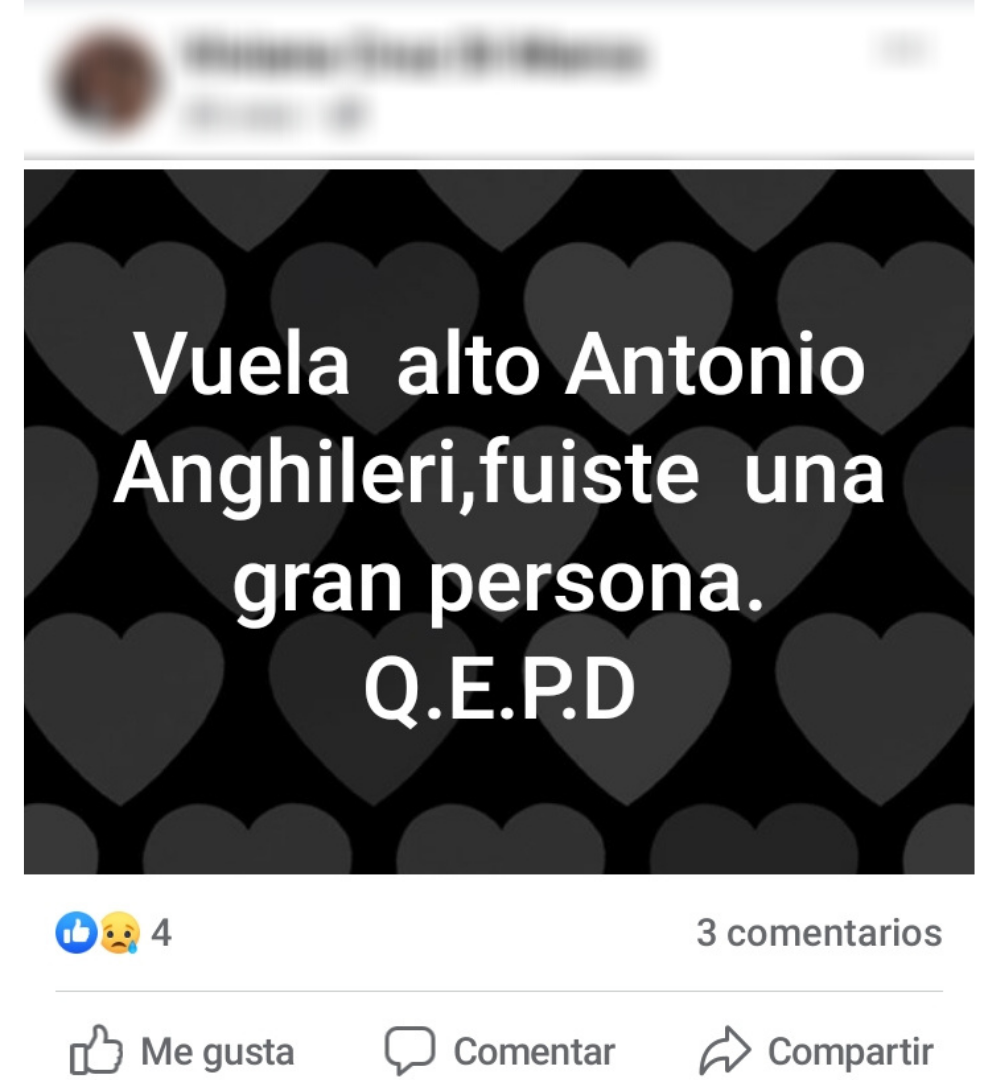1002x1080 pixels.
Task: Open the post author's profile picture
Action: [105, 83]
